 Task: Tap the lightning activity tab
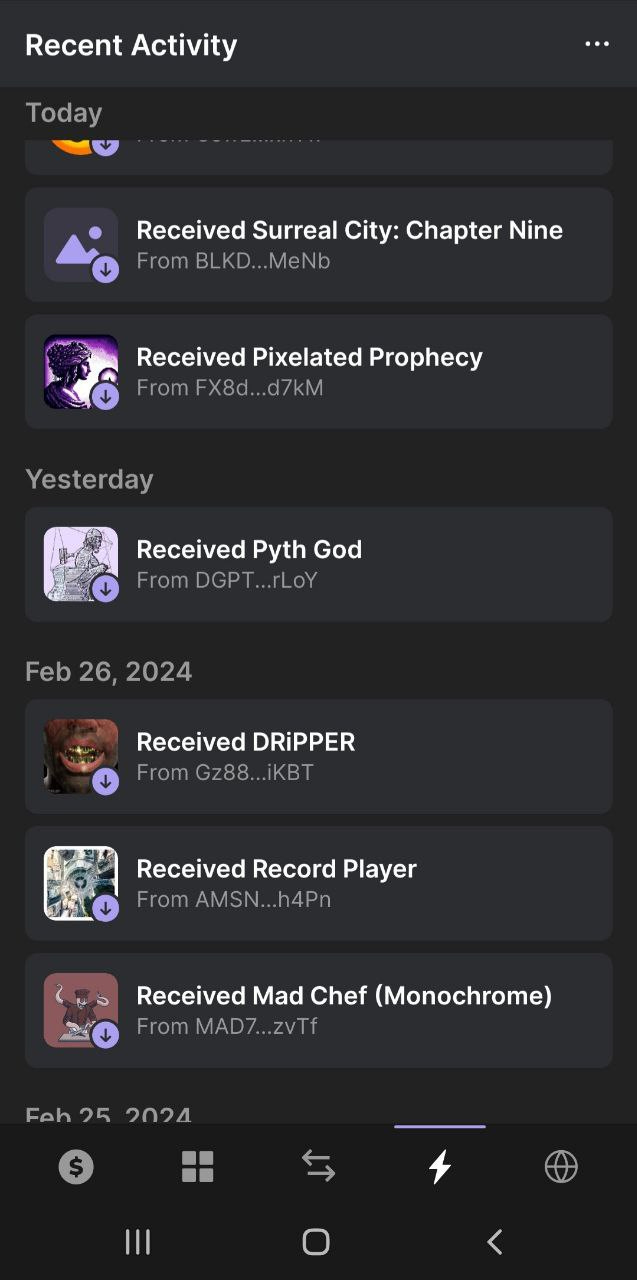[440, 1166]
